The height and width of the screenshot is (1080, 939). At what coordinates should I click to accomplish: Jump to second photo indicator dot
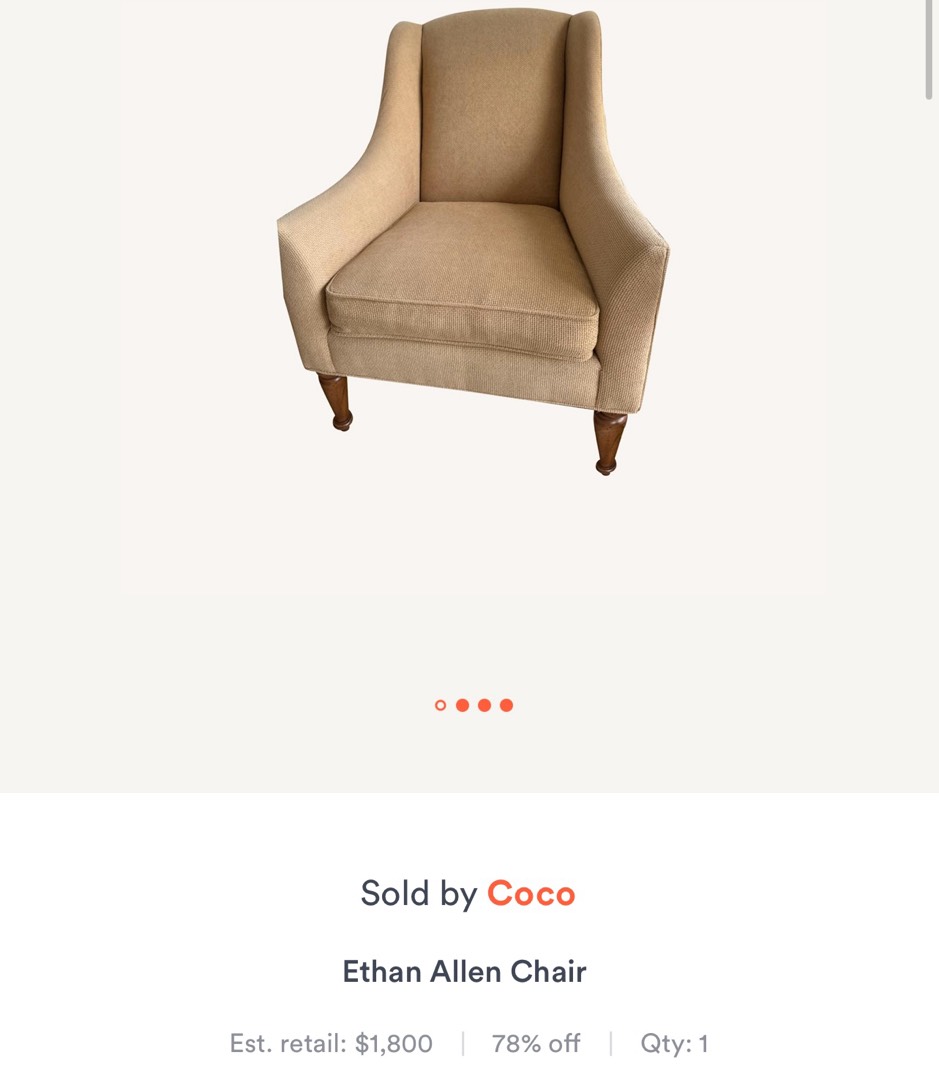(462, 705)
